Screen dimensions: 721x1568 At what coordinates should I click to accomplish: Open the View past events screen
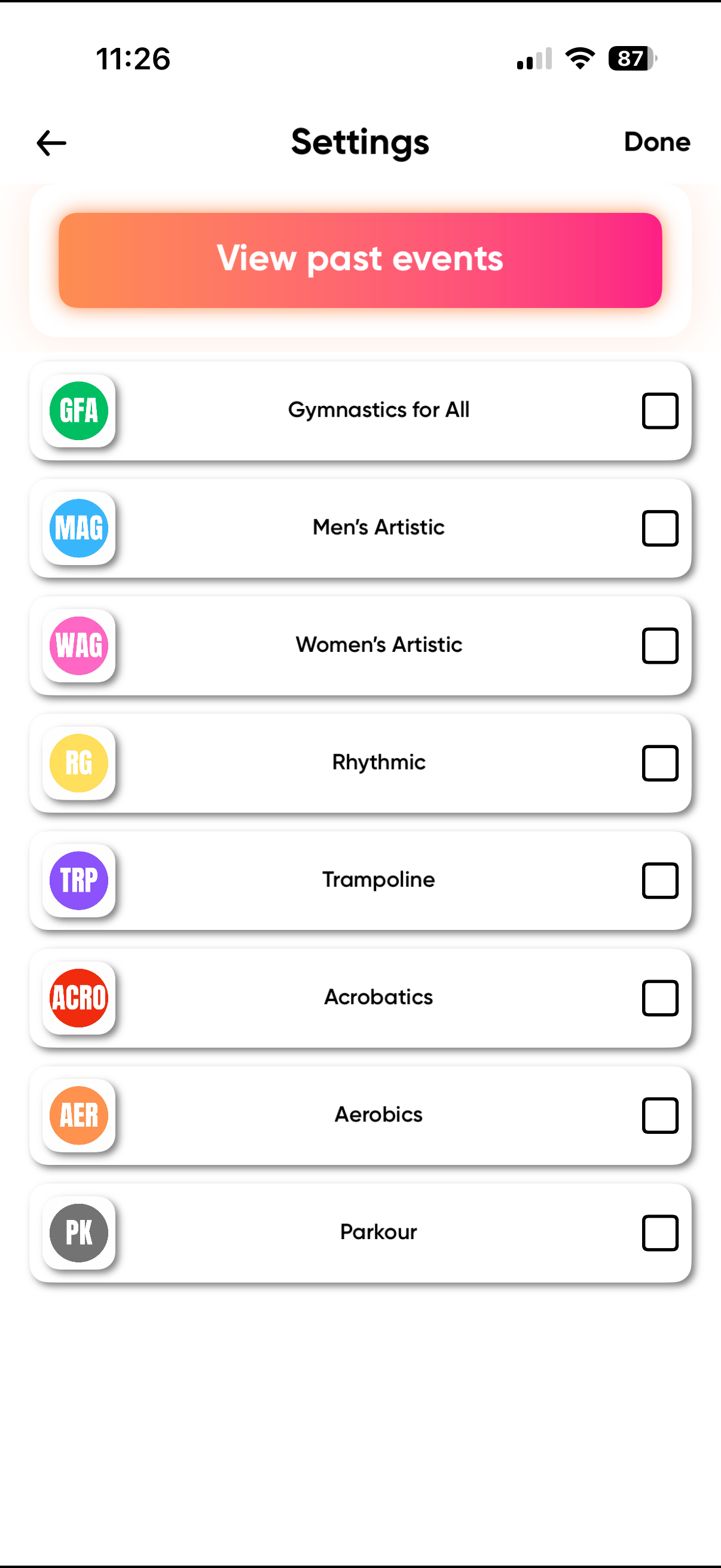click(x=360, y=258)
